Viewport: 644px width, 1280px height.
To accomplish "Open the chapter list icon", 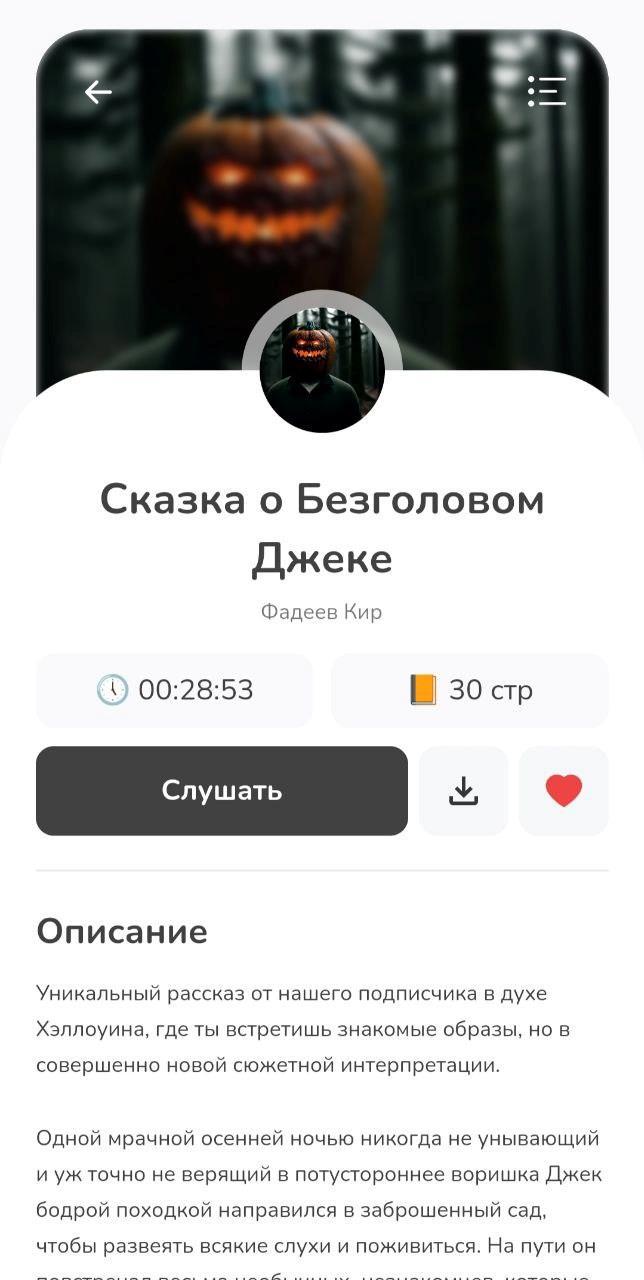I will [x=547, y=91].
